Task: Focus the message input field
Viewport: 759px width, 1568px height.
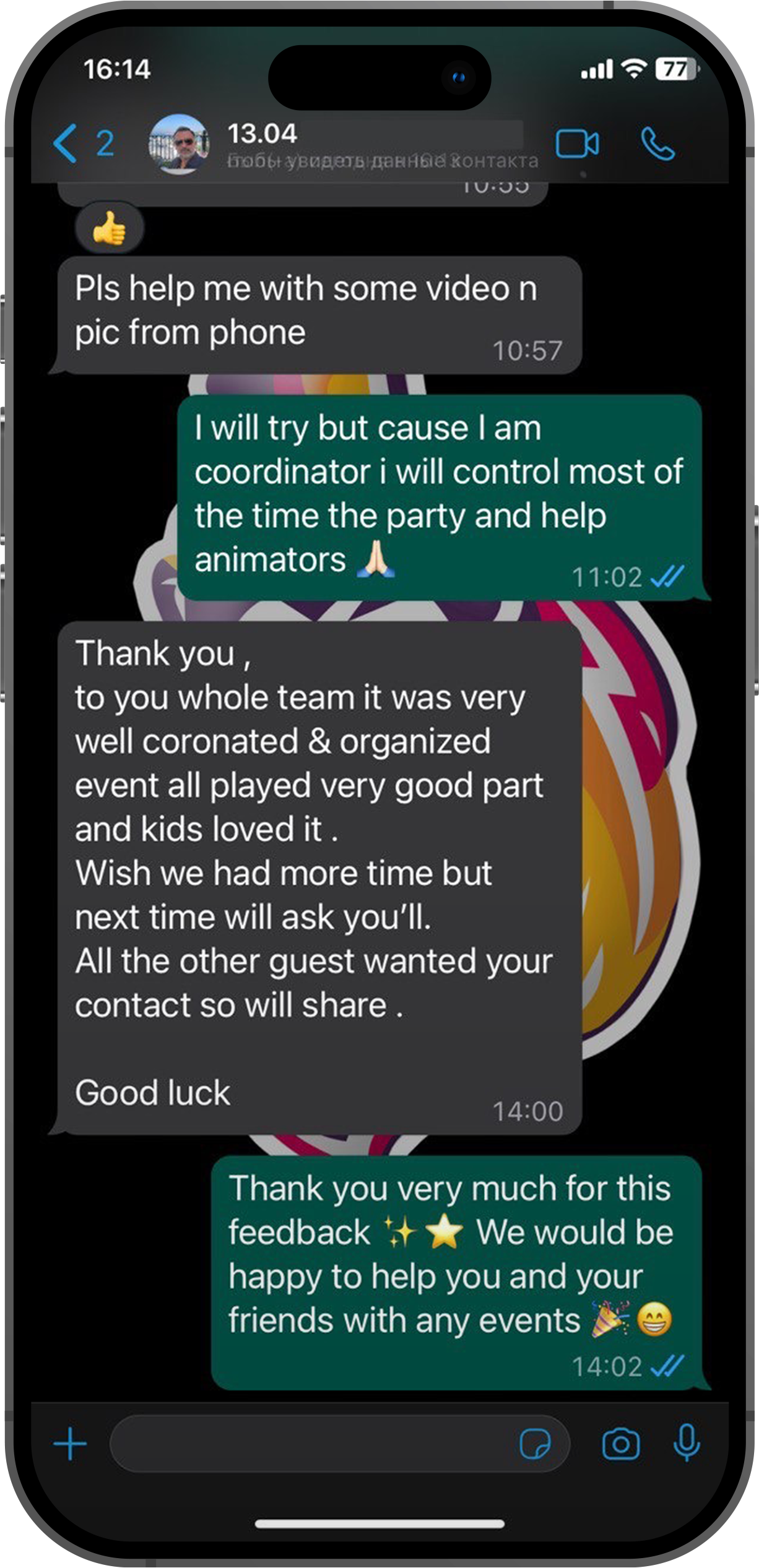Action: tap(310, 1444)
